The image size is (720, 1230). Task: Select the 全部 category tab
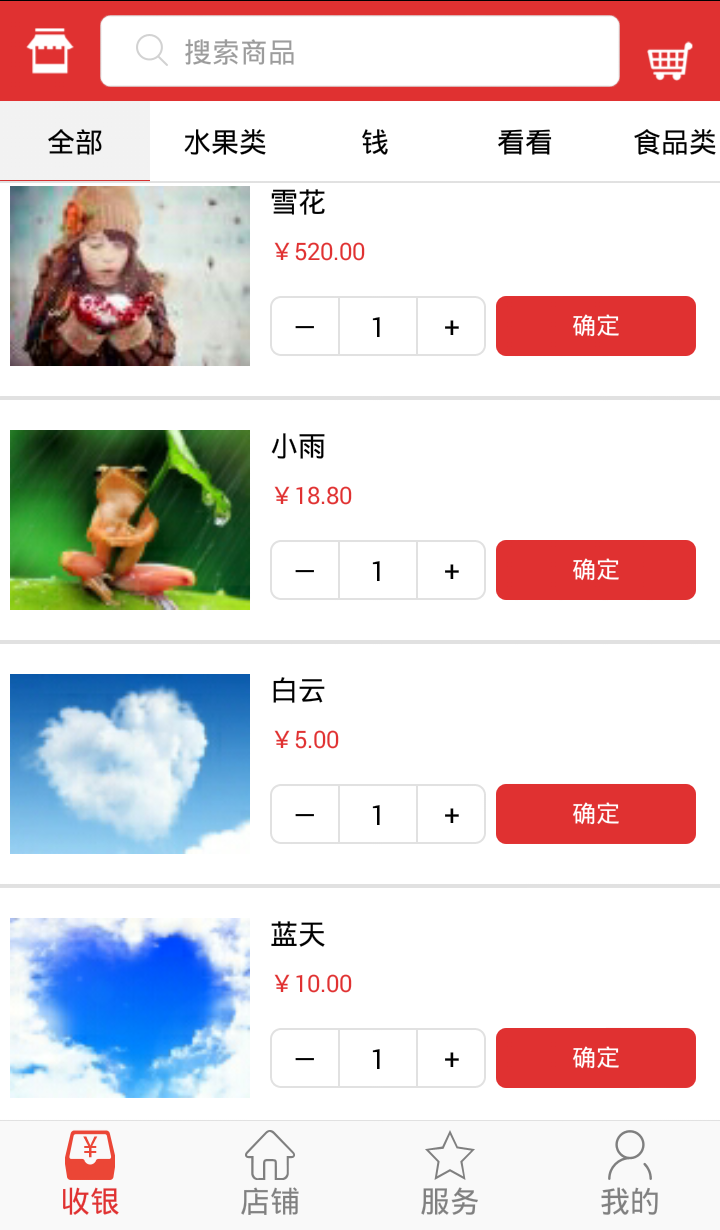75,143
